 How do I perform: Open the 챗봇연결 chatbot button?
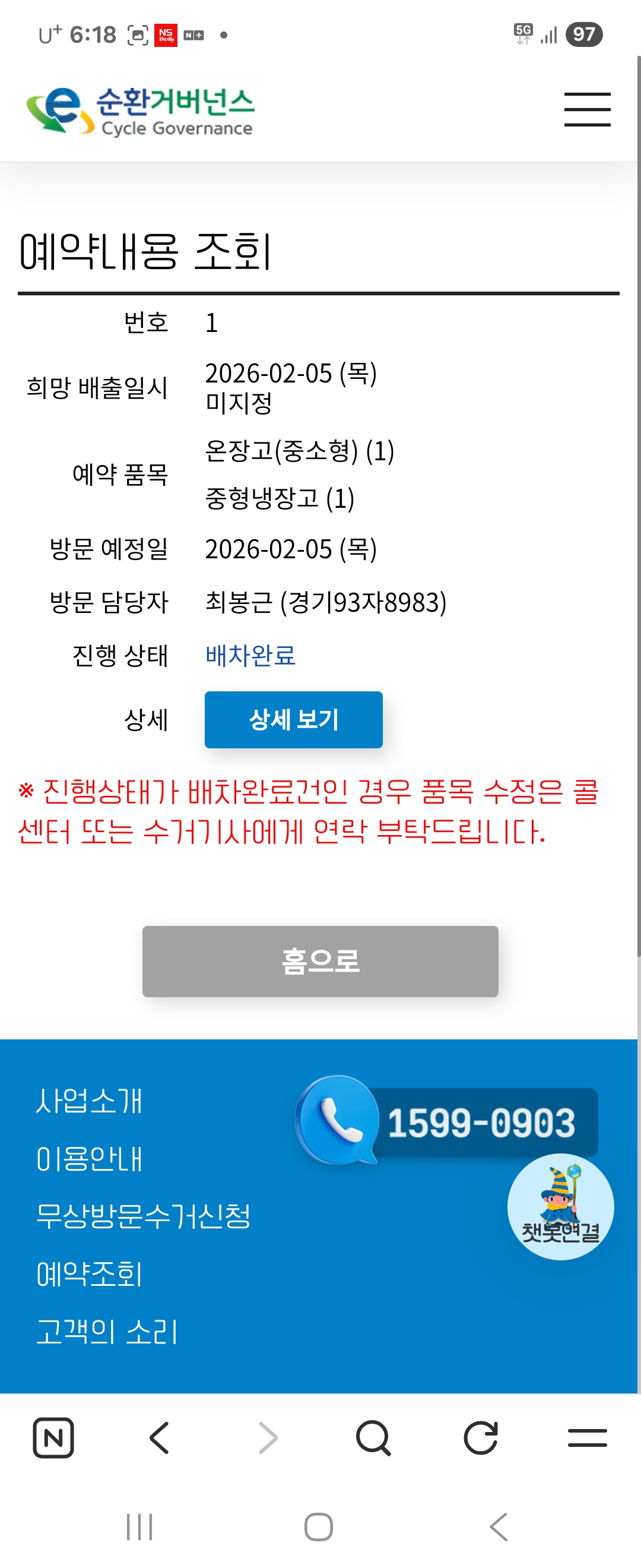click(560, 1206)
